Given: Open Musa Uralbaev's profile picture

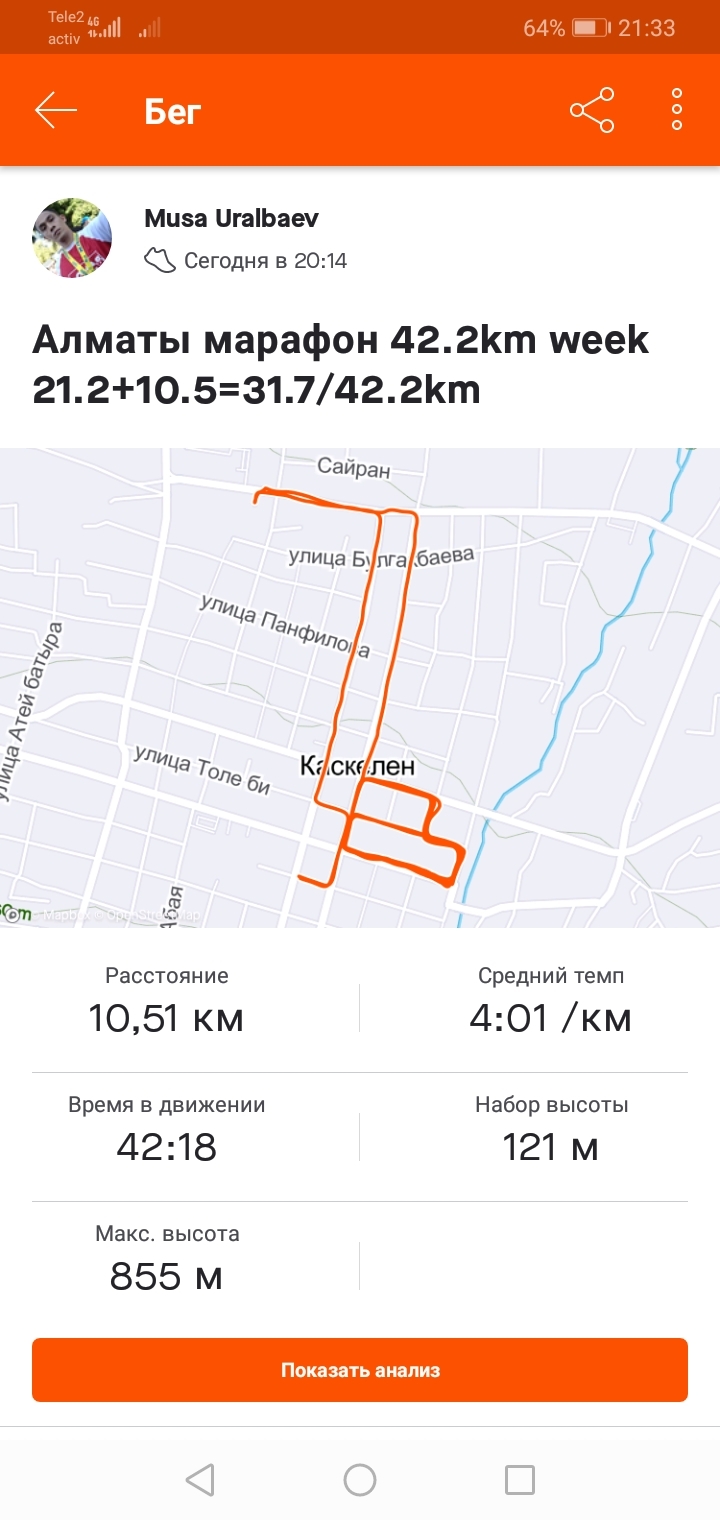Looking at the screenshot, I should click(72, 238).
